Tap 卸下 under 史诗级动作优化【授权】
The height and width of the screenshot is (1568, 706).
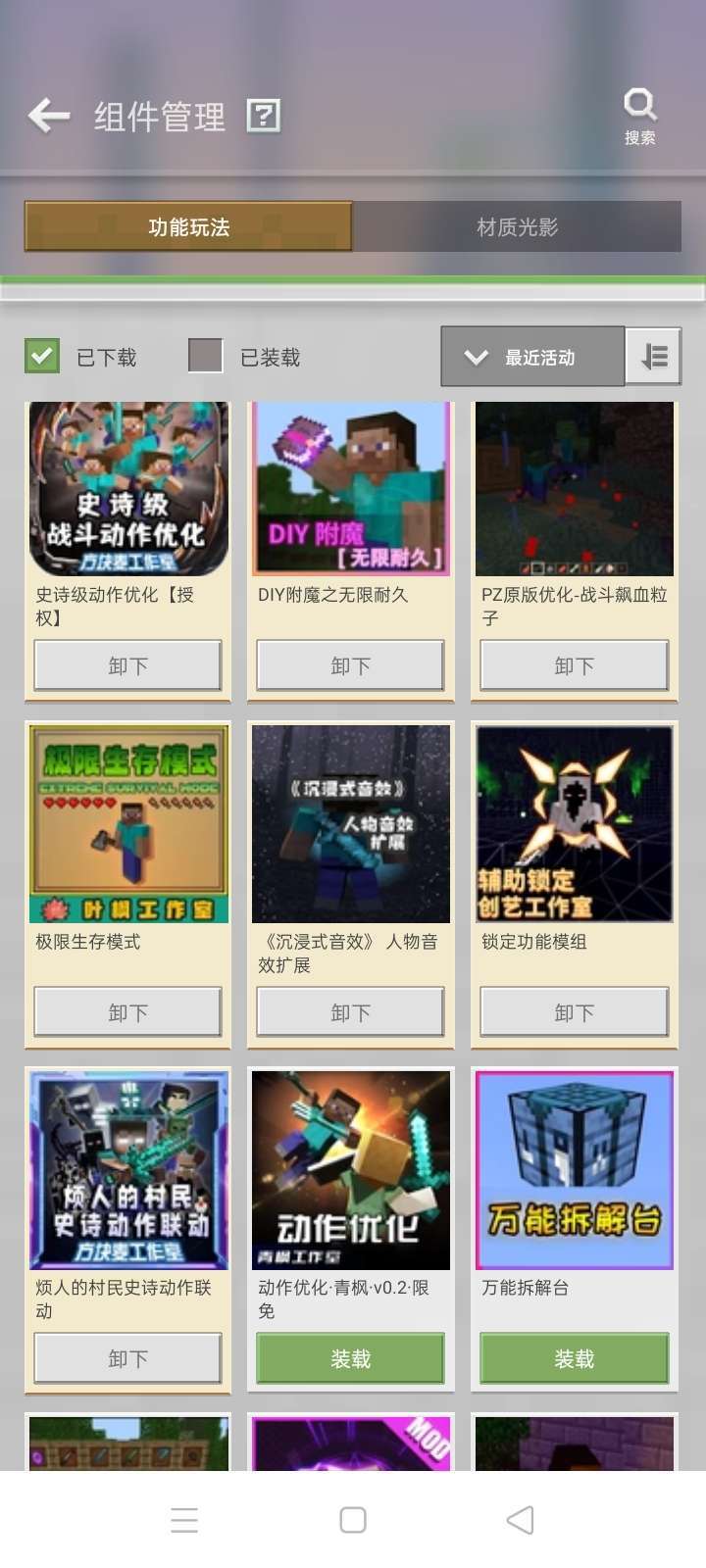(x=127, y=665)
